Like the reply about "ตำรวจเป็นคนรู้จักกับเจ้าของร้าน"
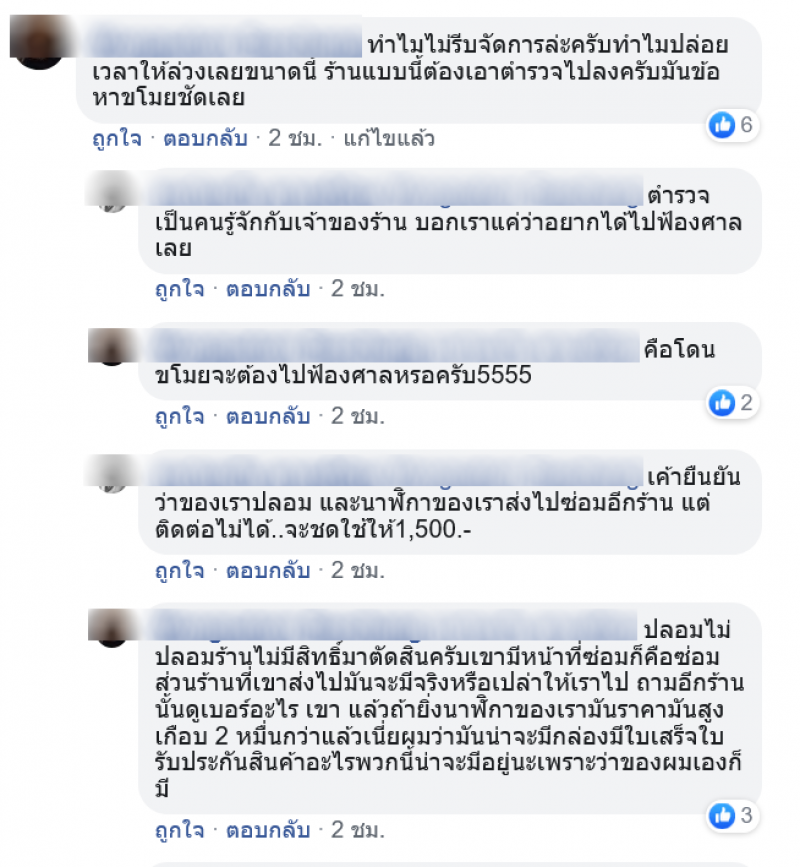Screen dimensions: 800x867 click(x=176, y=289)
